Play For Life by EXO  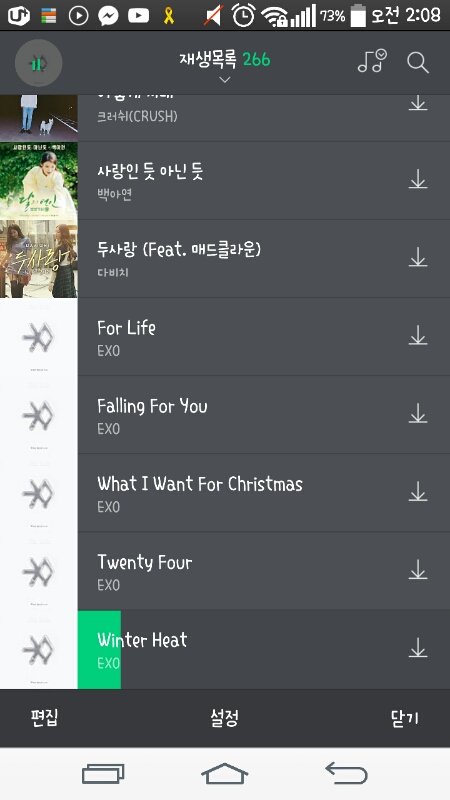(225, 337)
